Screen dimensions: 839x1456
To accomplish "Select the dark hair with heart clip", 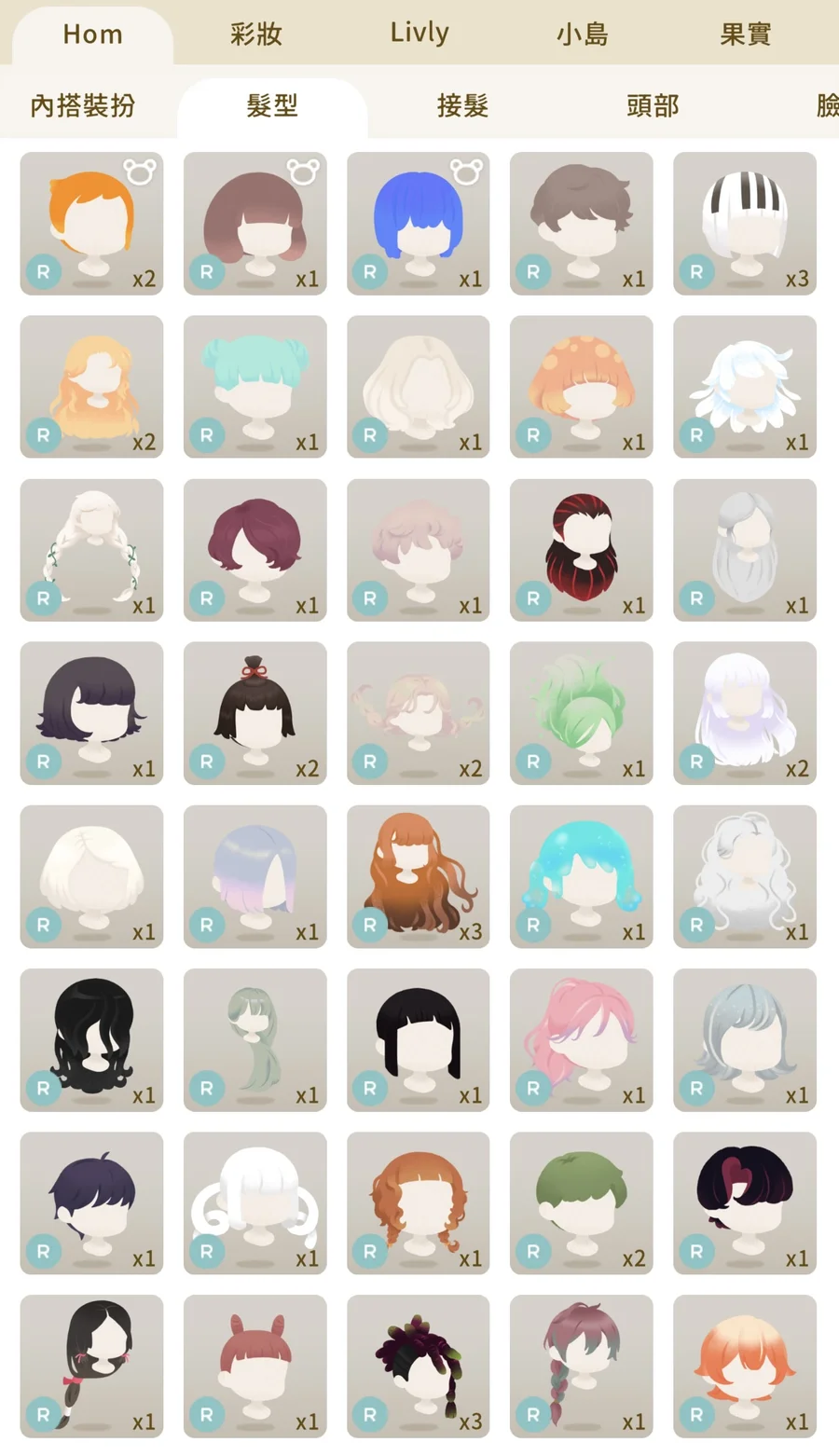I will coord(745,1202).
